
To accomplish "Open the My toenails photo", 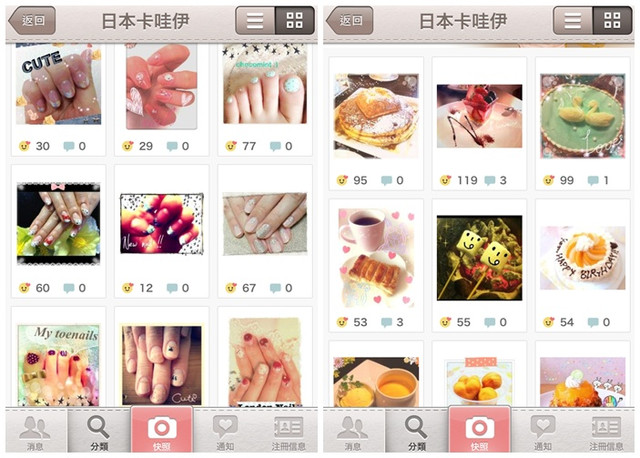I will [58, 363].
